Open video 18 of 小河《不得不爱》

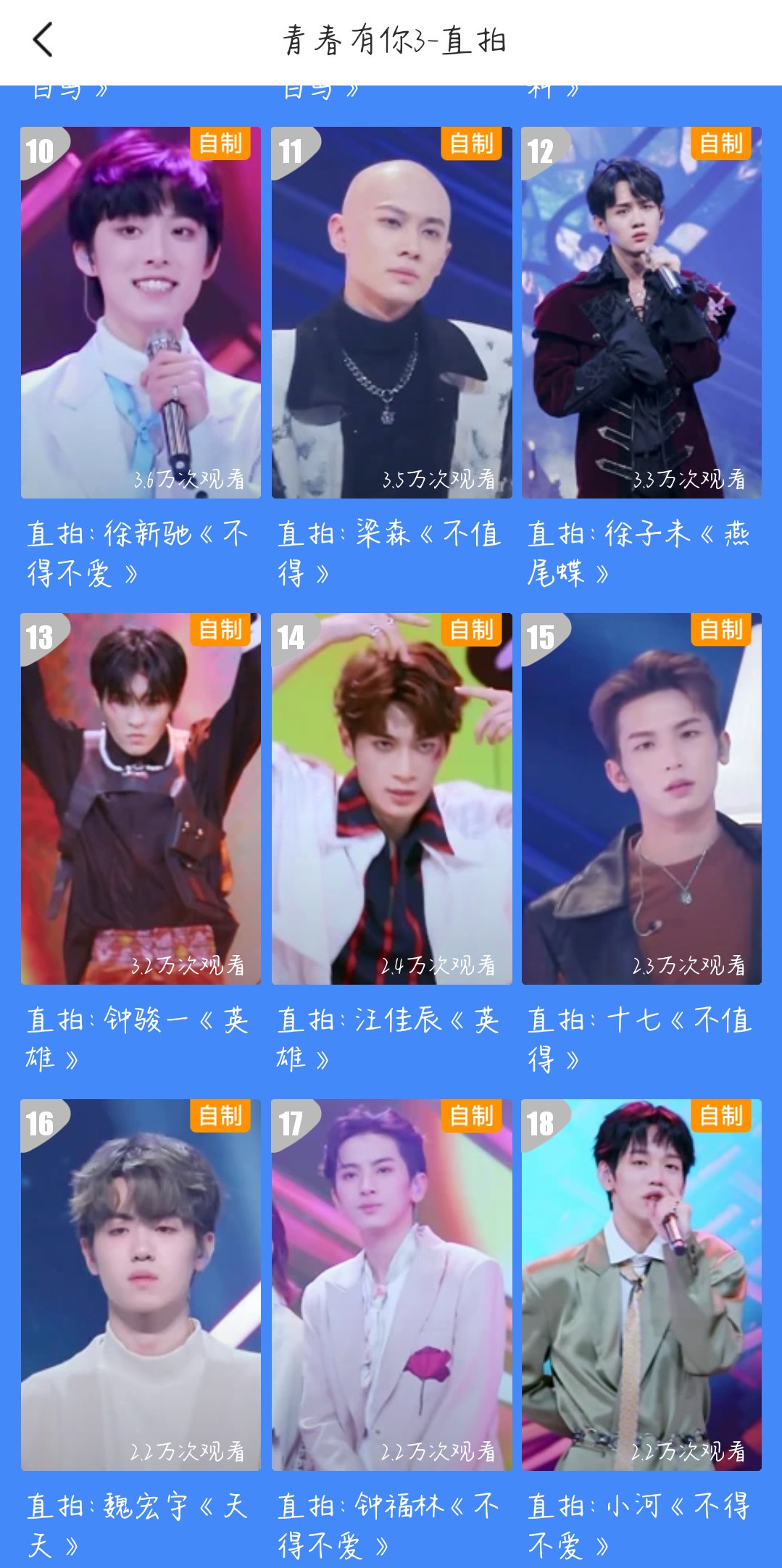click(641, 1285)
